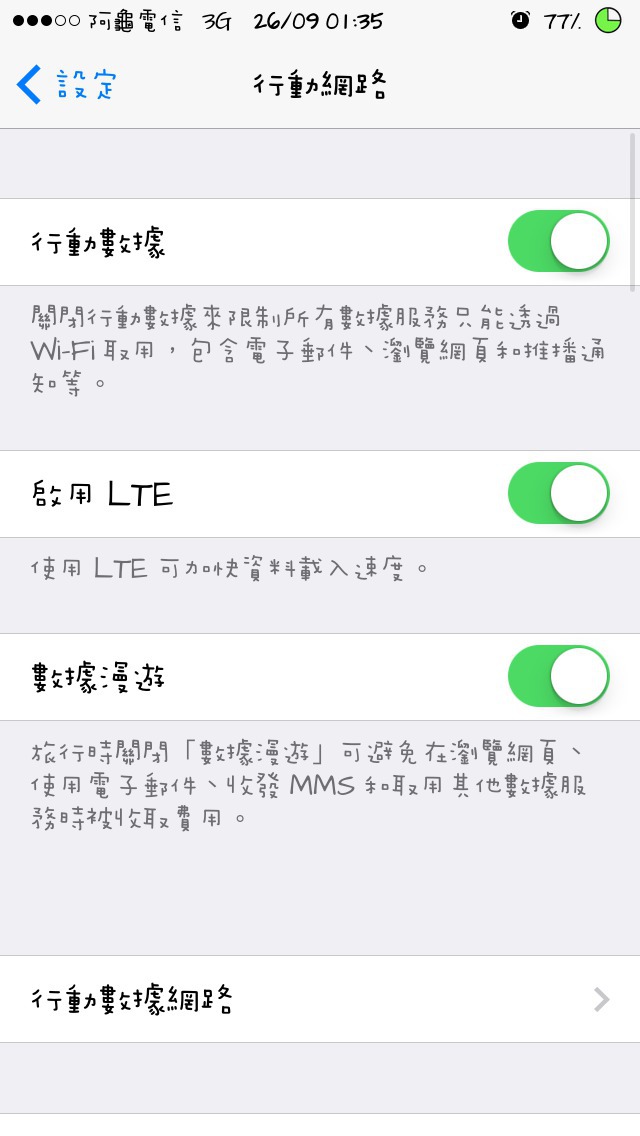The image size is (640, 1136).
Task: Toggle off 數據漫遊
Action: pos(559,677)
